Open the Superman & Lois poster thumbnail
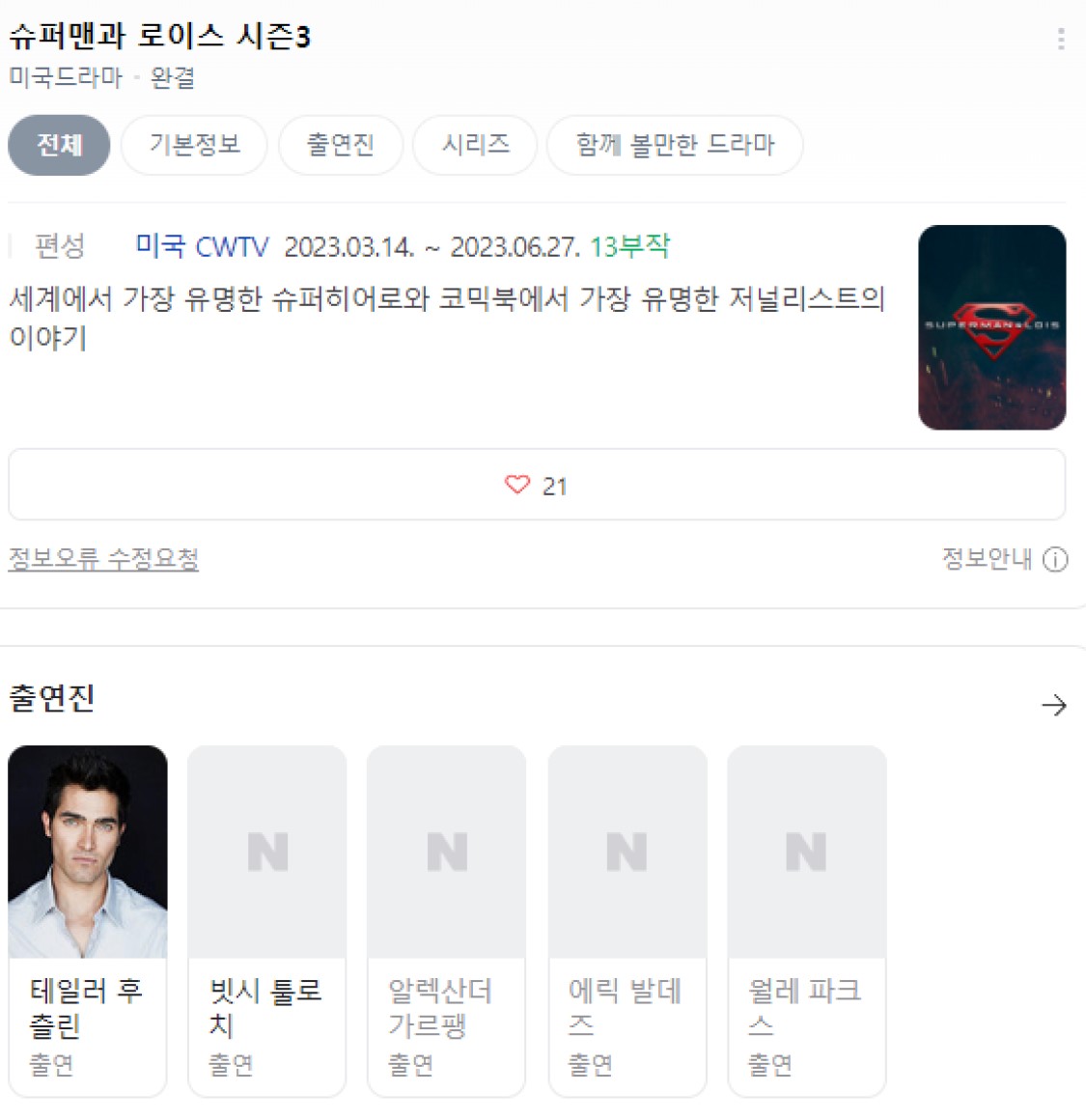The height and width of the screenshot is (1120, 1086). (x=991, y=327)
